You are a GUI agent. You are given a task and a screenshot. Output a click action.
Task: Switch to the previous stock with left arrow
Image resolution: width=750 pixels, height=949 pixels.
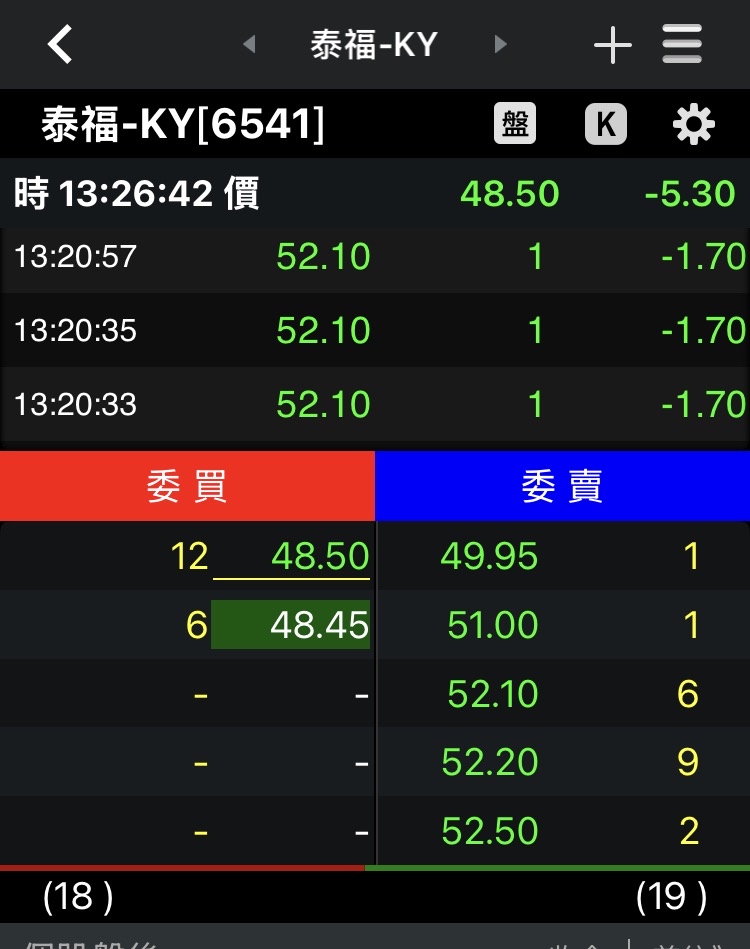(x=249, y=44)
